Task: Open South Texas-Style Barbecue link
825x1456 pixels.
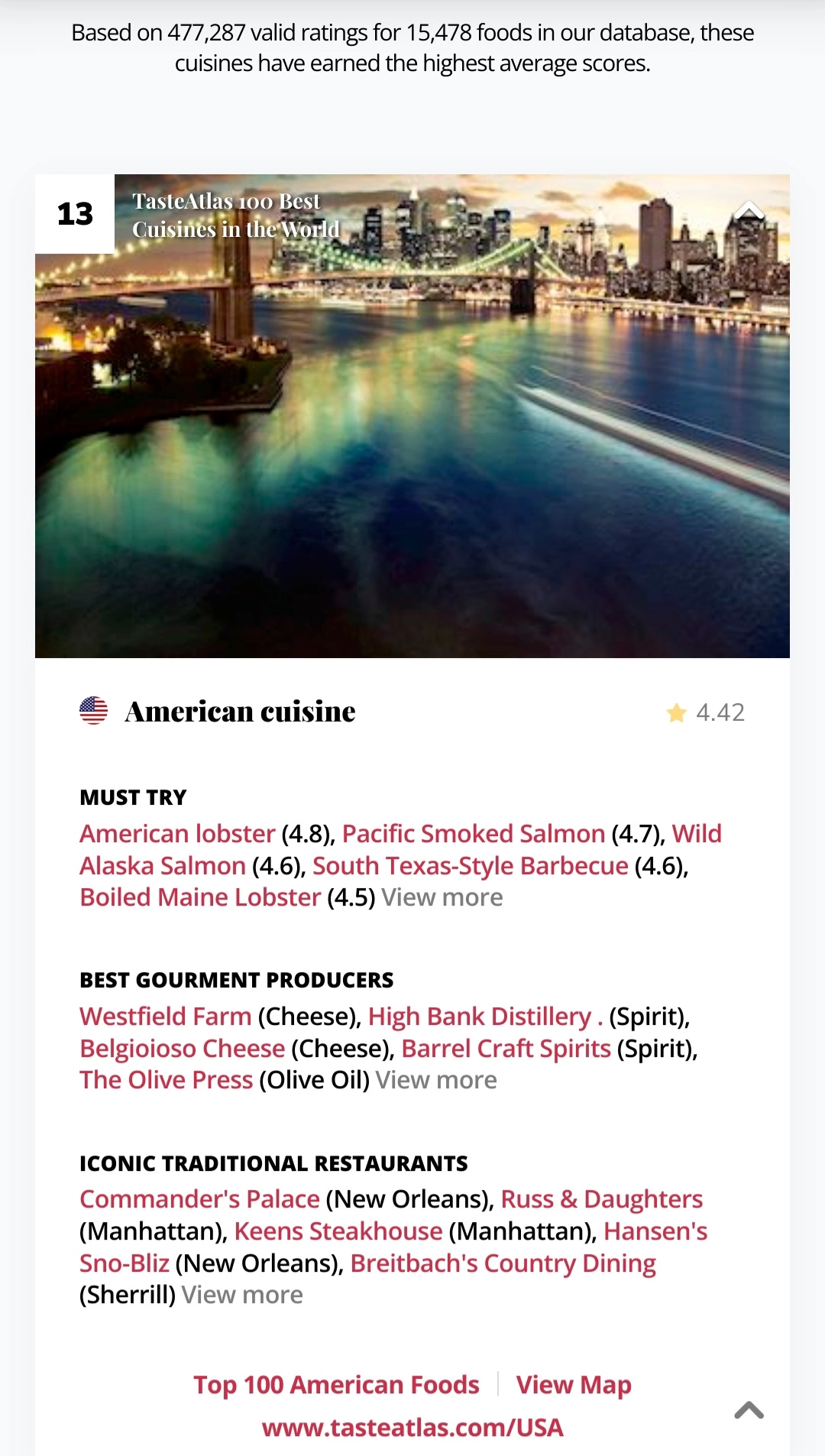Action: (471, 865)
